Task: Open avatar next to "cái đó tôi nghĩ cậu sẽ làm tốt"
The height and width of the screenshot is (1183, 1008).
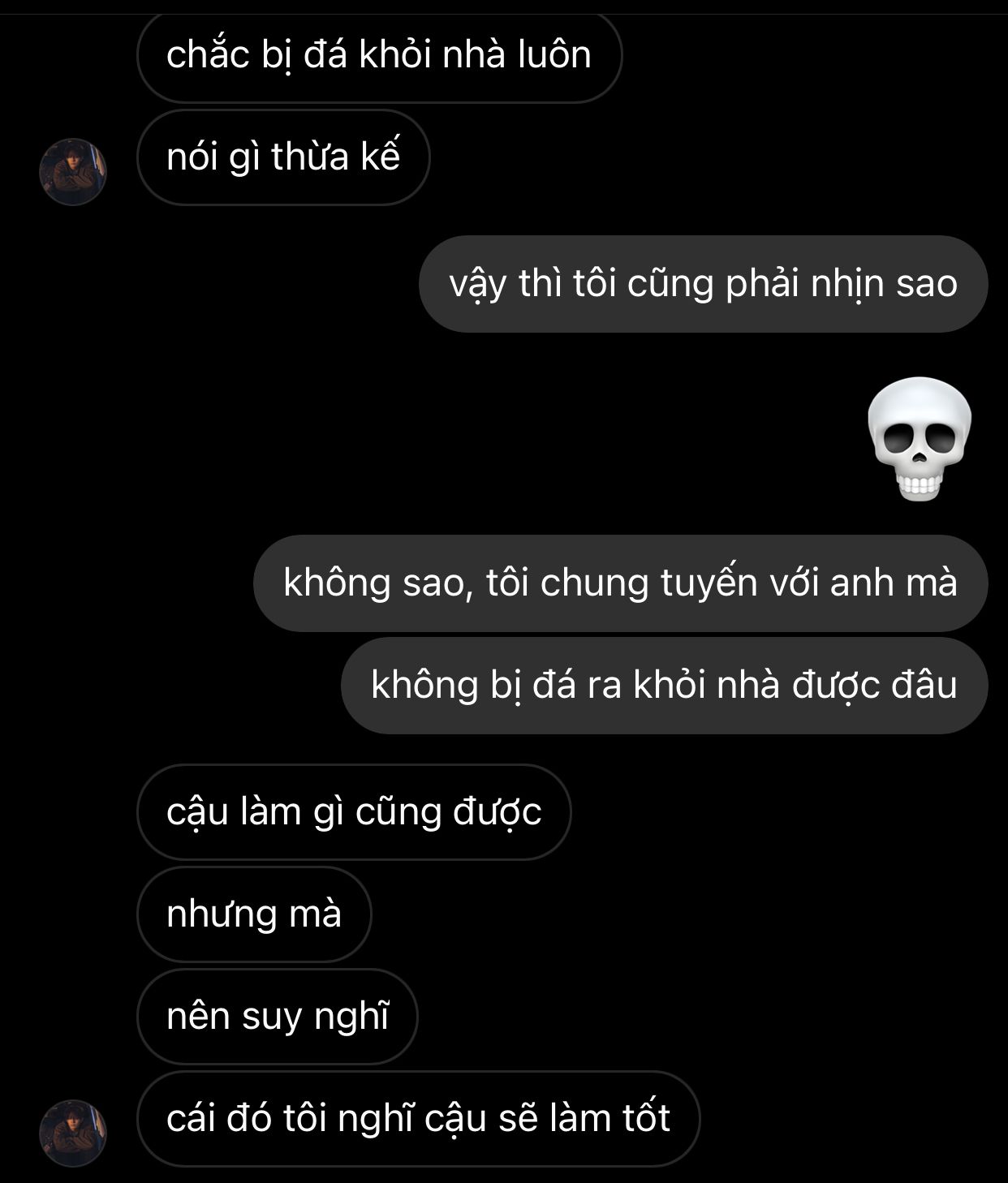Action: [x=73, y=1133]
